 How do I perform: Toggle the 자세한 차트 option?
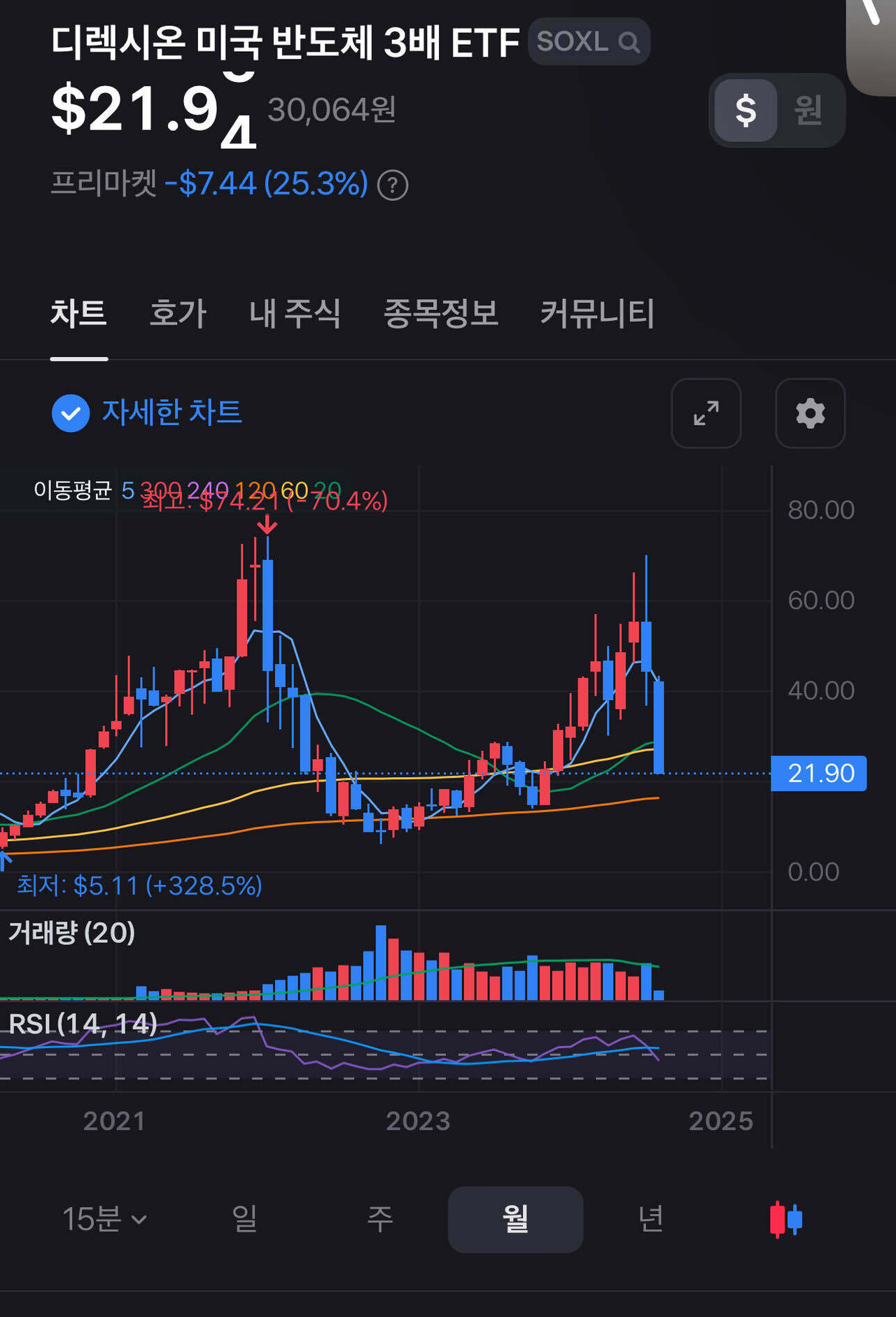[173, 414]
